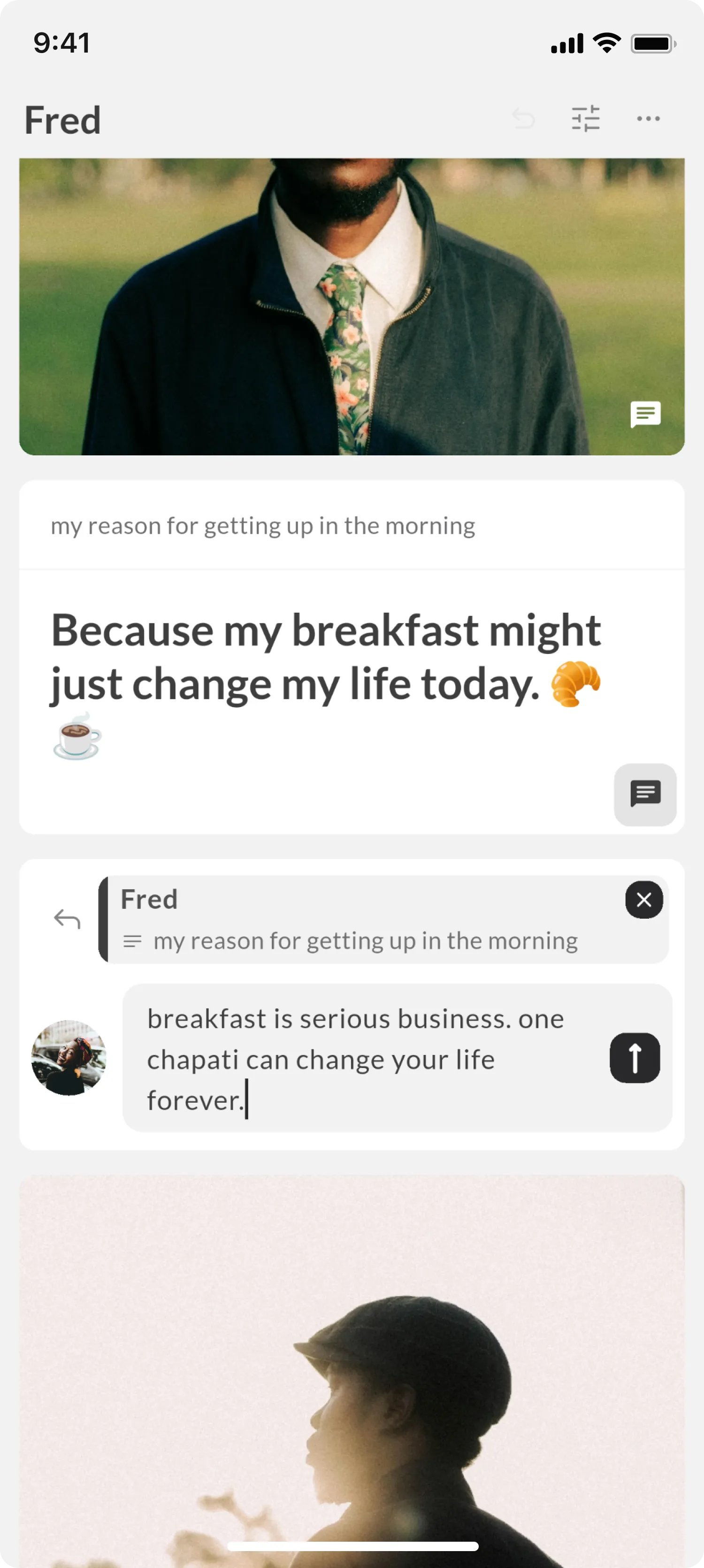
Task: Select the 'my reason for getting up' prompt text
Action: [x=263, y=525]
